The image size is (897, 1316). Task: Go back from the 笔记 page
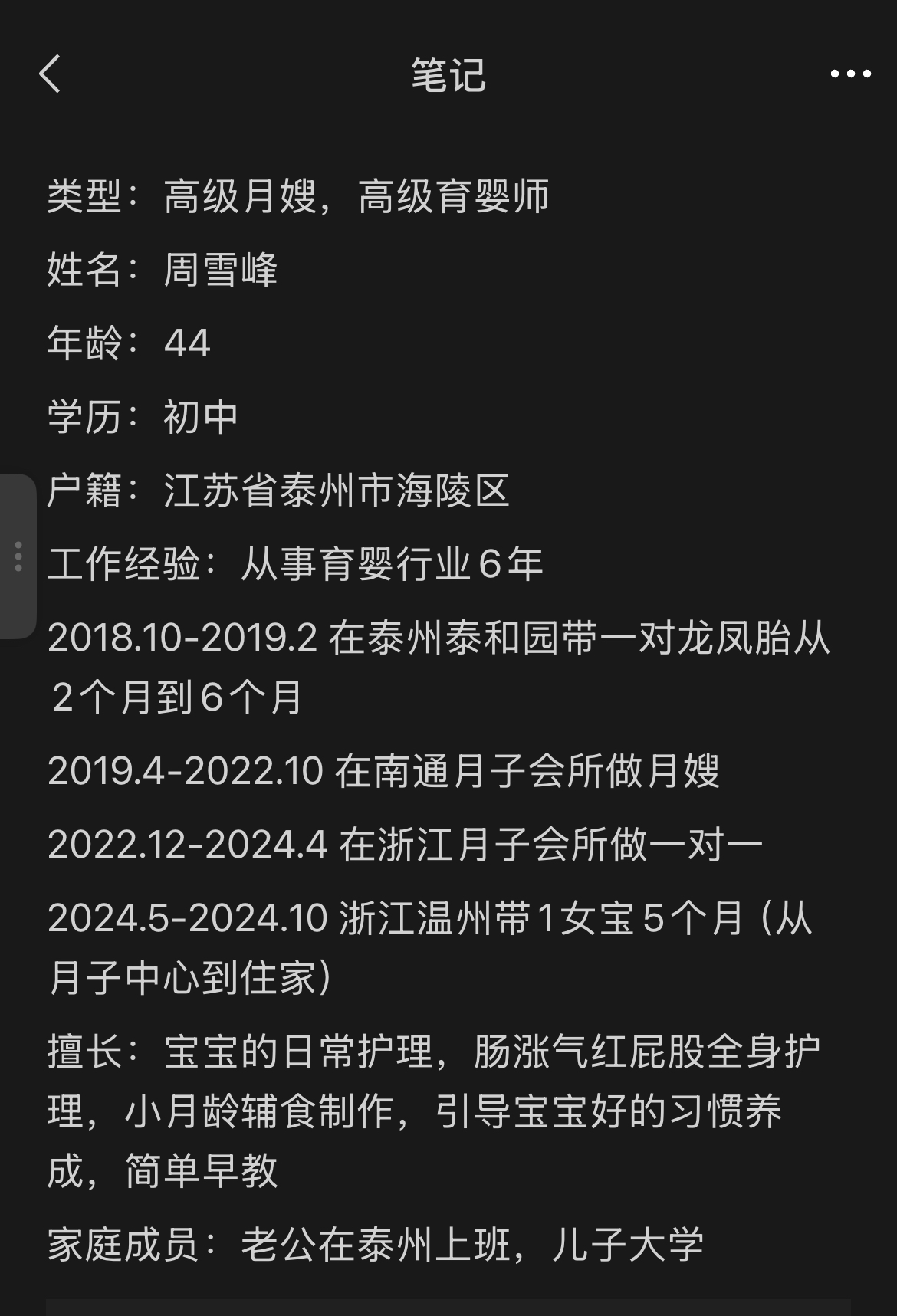(x=50, y=74)
